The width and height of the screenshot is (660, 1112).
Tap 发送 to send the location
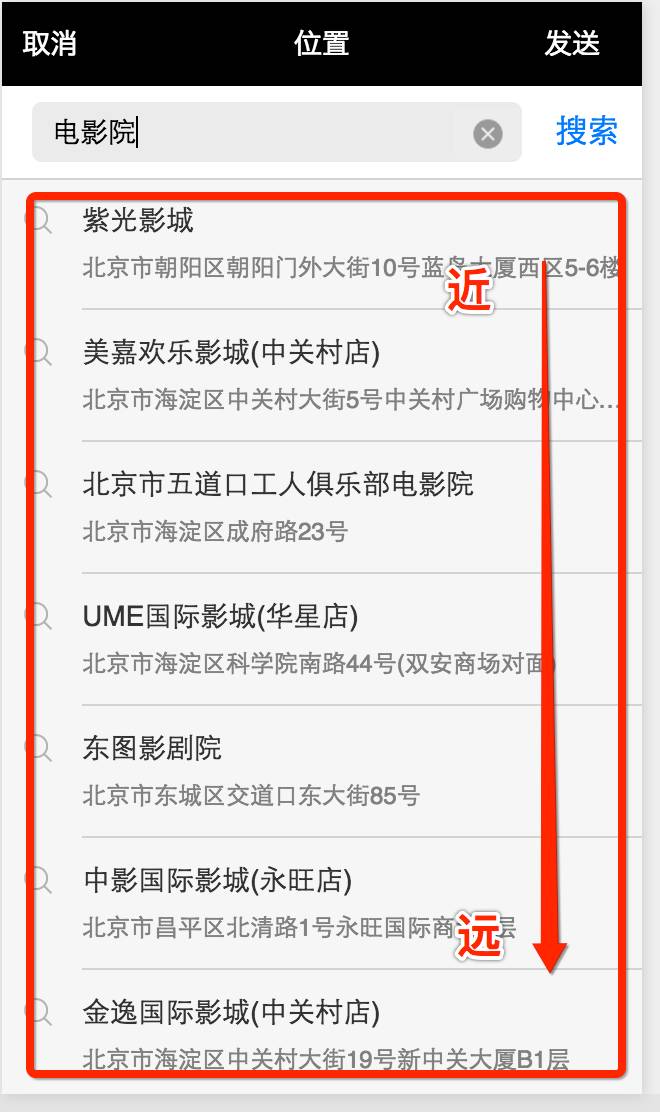pos(571,43)
